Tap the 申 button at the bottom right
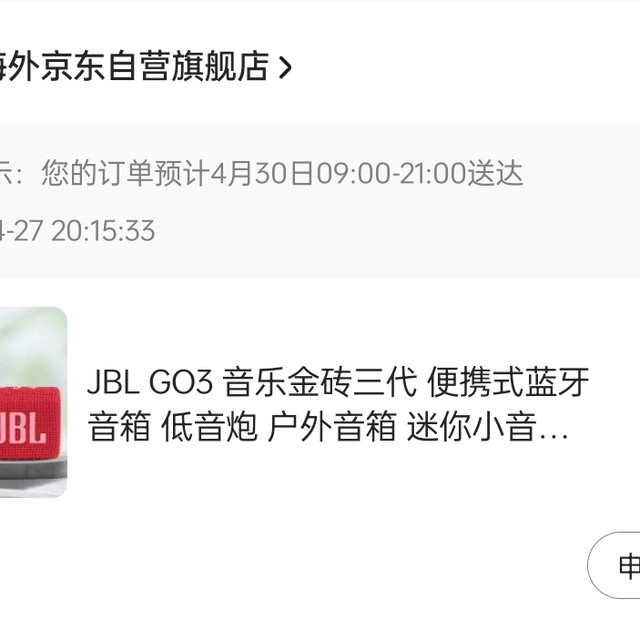 [x=618, y=566]
